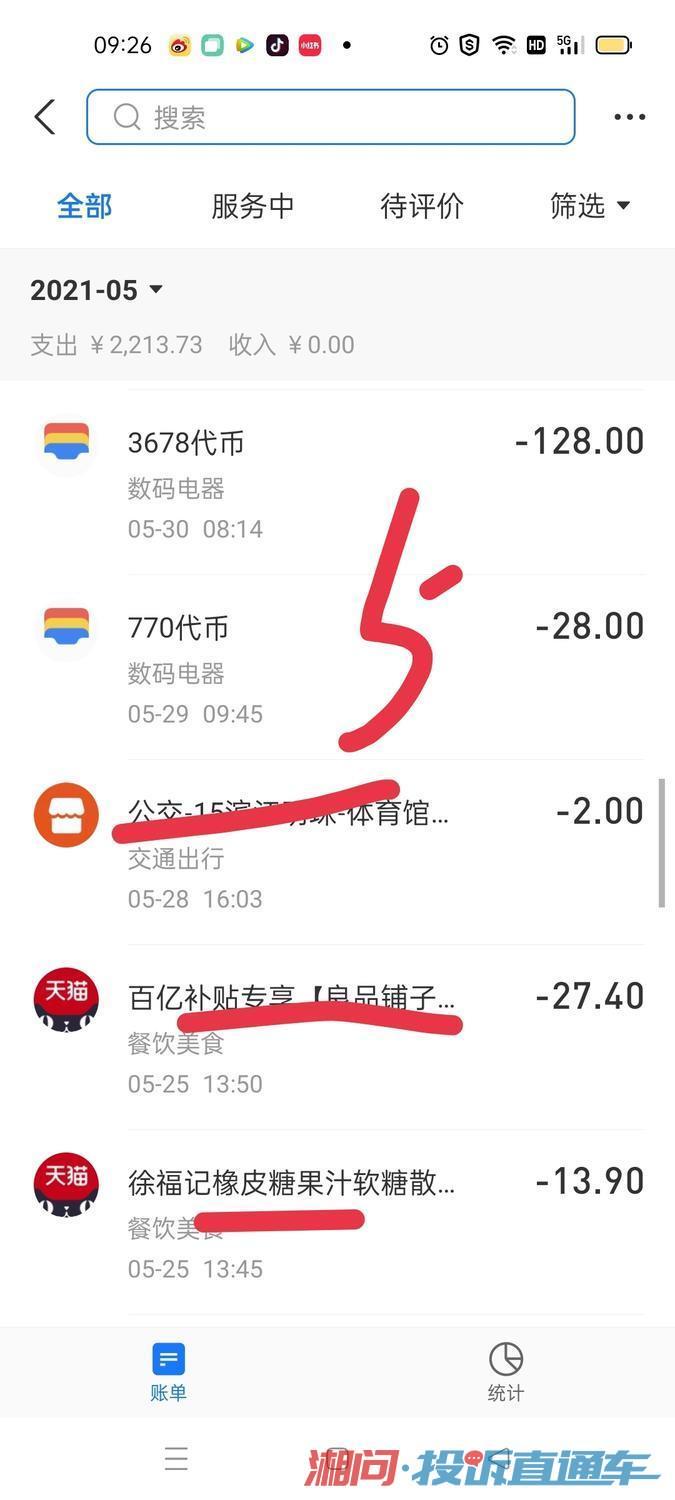Select the 账单 bottom tab
675x1500 pixels.
point(168,1371)
